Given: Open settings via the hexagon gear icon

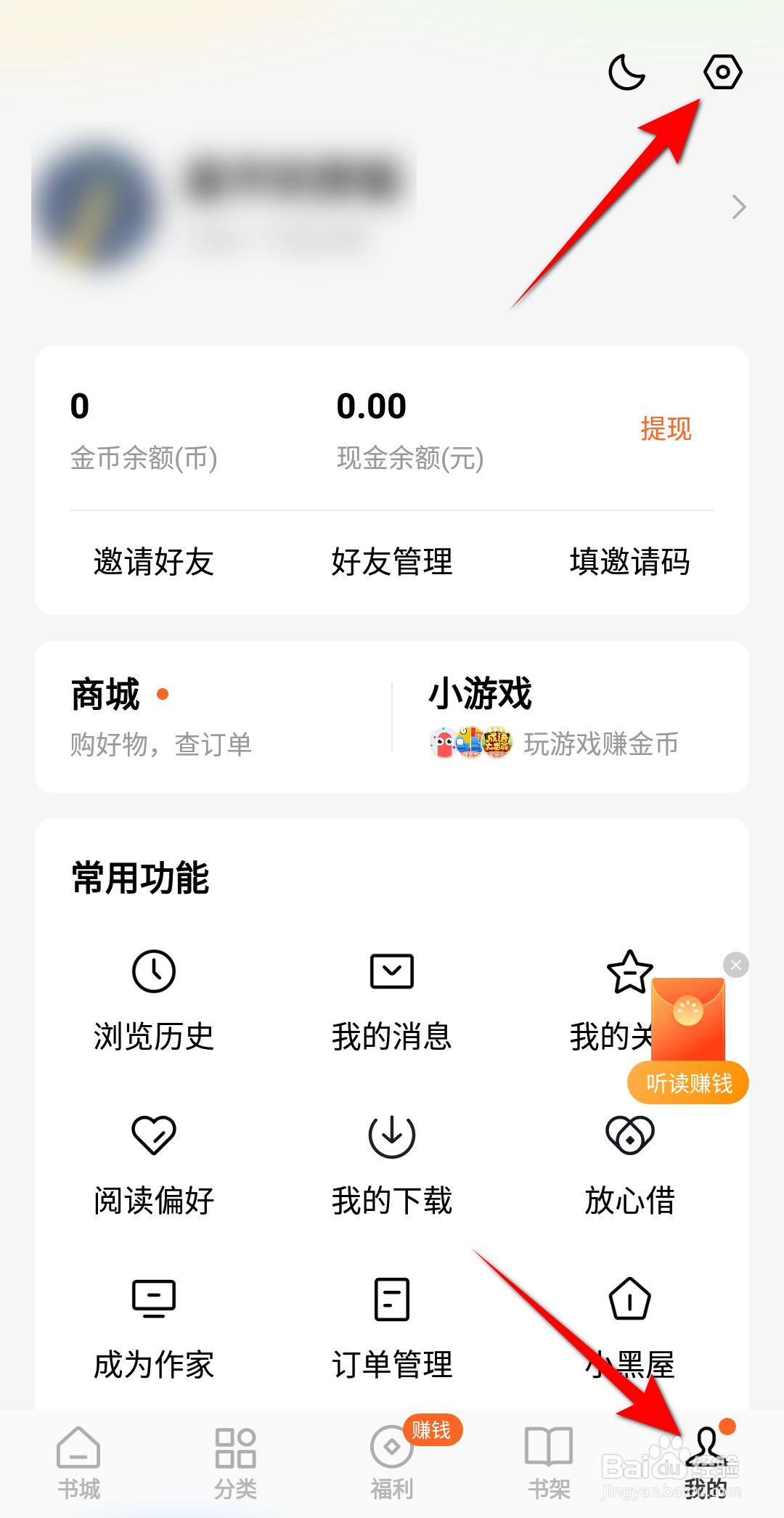Looking at the screenshot, I should [722, 73].
